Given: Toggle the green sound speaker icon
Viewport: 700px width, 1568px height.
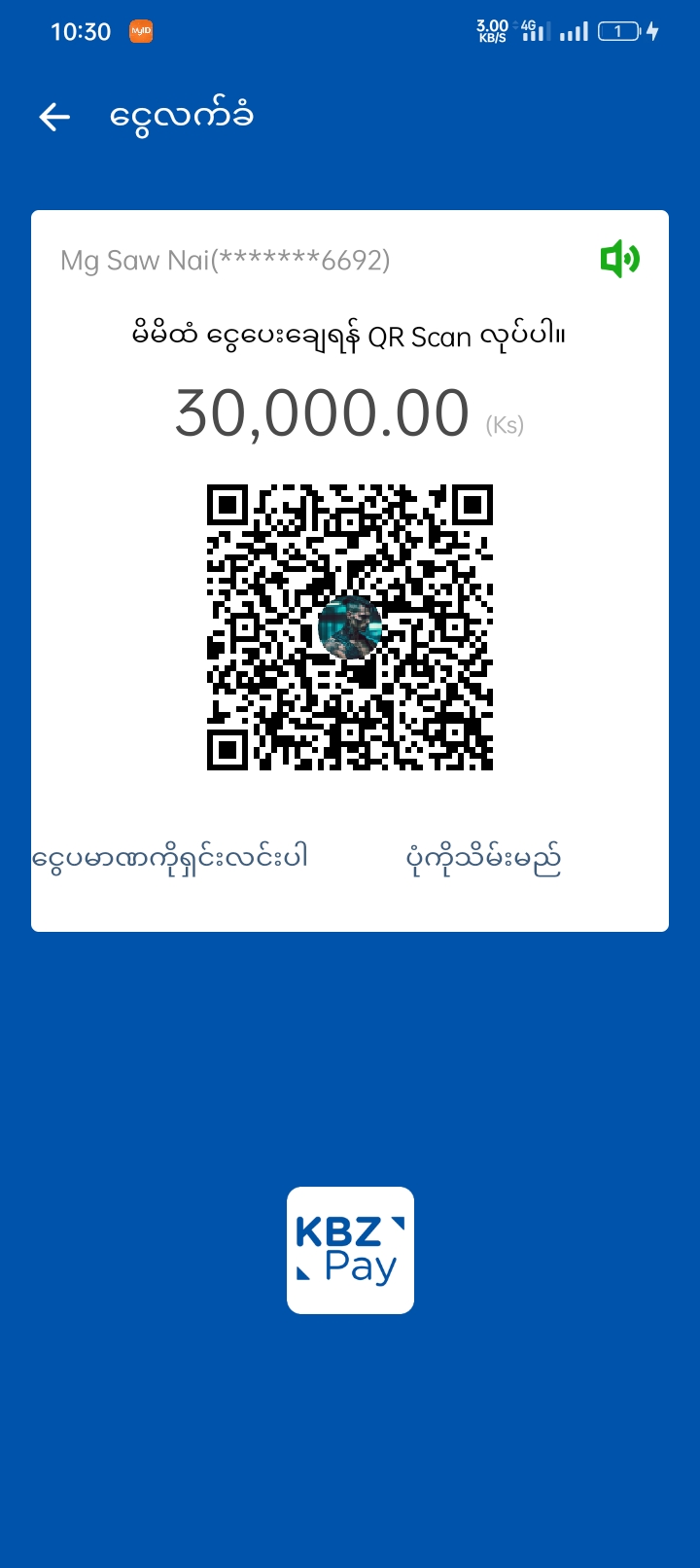Looking at the screenshot, I should [x=619, y=260].
